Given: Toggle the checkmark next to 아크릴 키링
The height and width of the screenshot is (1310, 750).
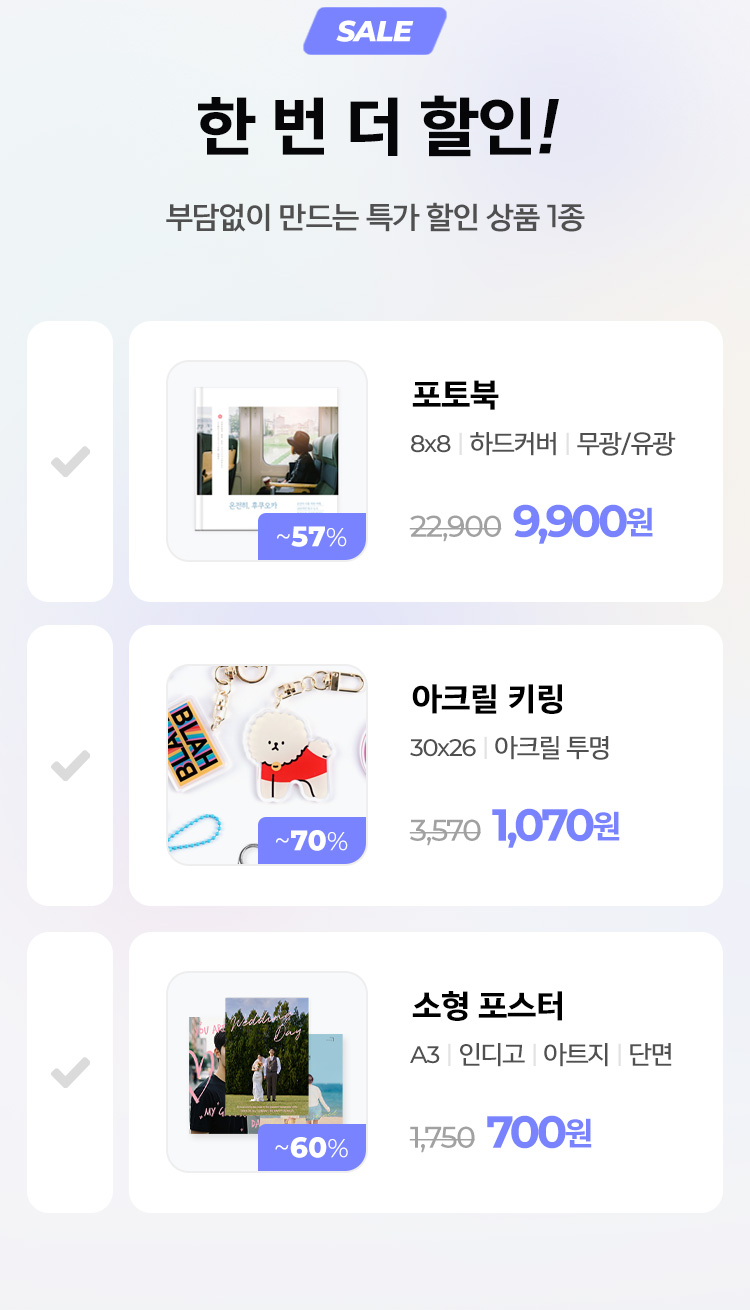Looking at the screenshot, I should pyautogui.click(x=69, y=763).
